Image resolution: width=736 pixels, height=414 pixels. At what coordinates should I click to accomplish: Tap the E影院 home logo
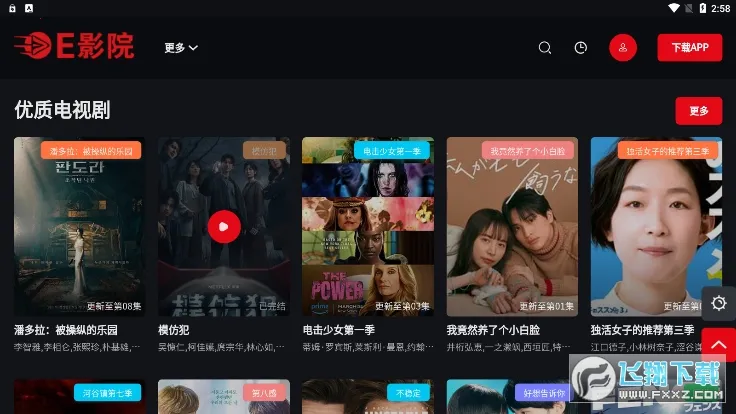pos(74,46)
